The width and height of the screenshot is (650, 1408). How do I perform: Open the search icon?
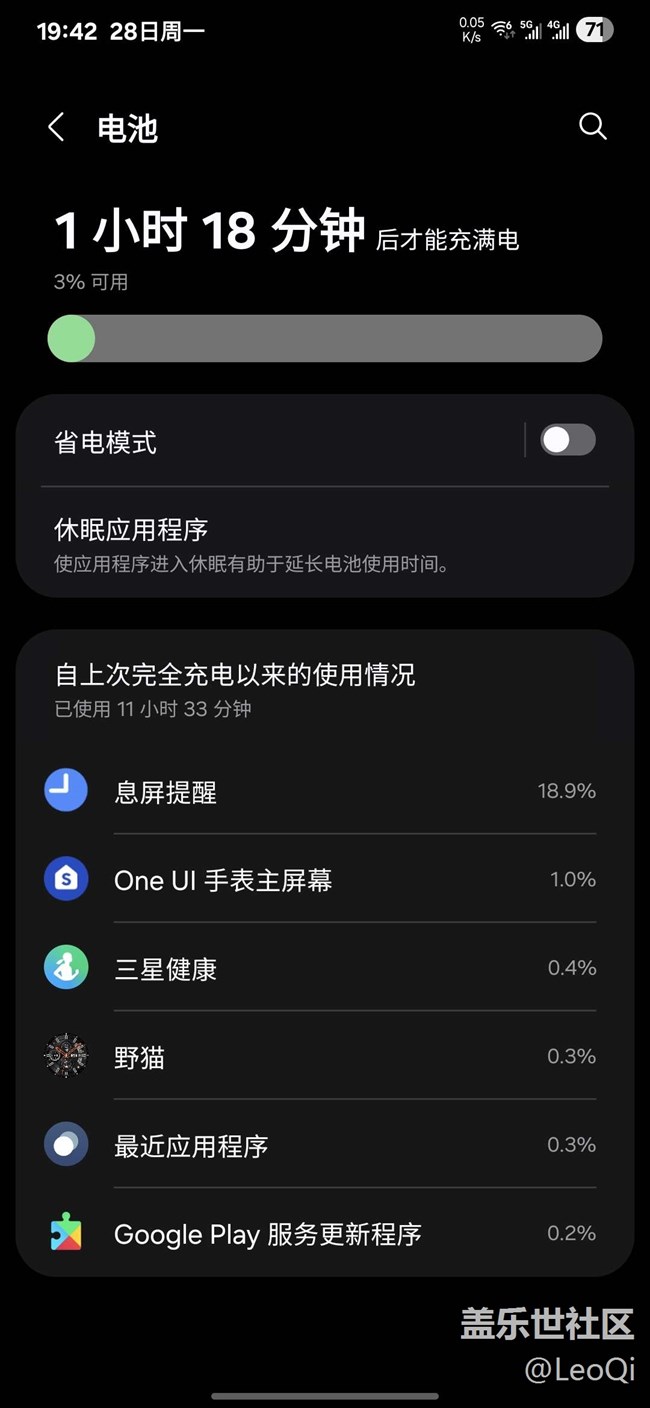pos(592,126)
